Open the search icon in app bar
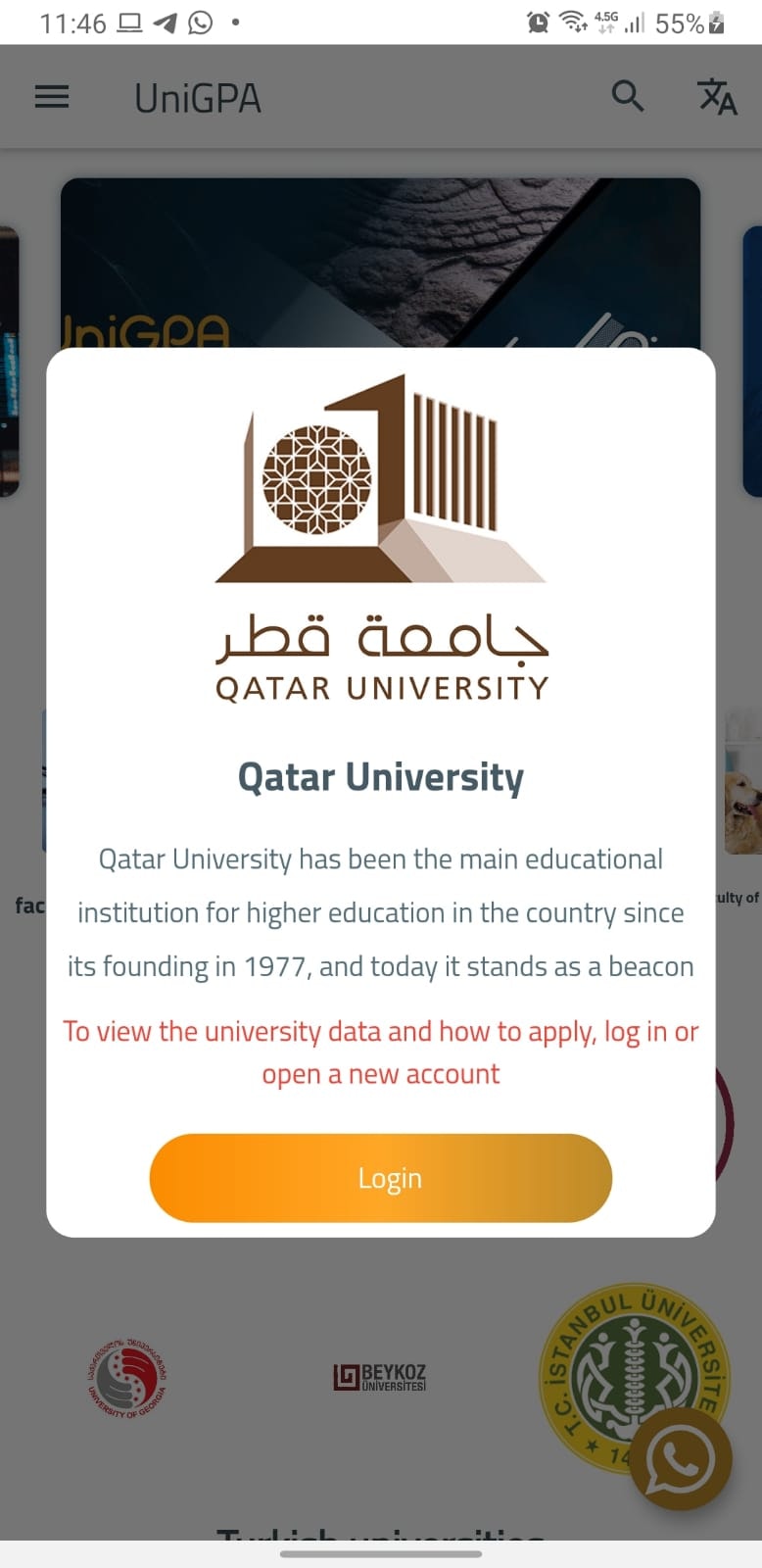The height and width of the screenshot is (1568, 762). click(x=627, y=97)
